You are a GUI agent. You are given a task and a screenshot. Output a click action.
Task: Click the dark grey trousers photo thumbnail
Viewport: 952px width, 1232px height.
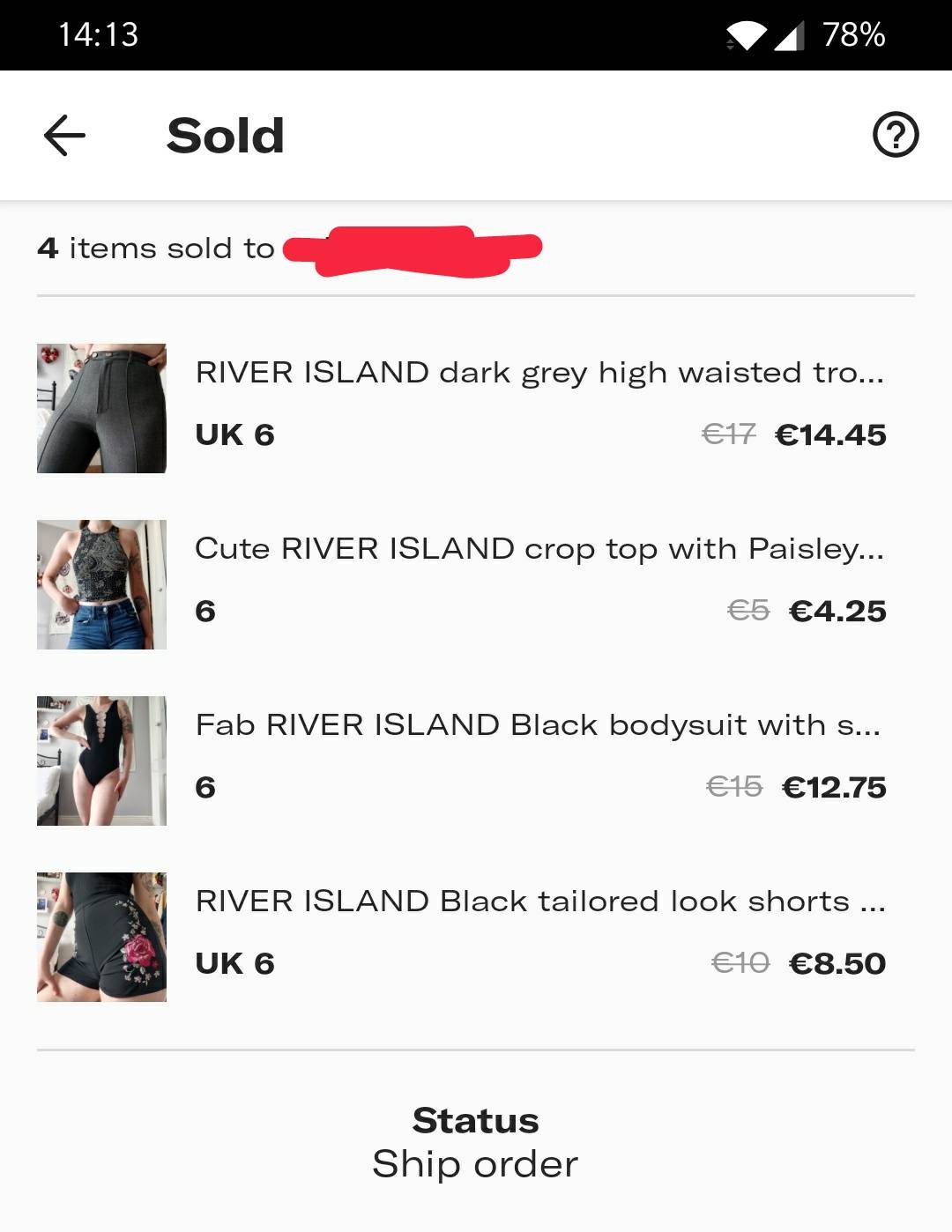[x=101, y=407]
